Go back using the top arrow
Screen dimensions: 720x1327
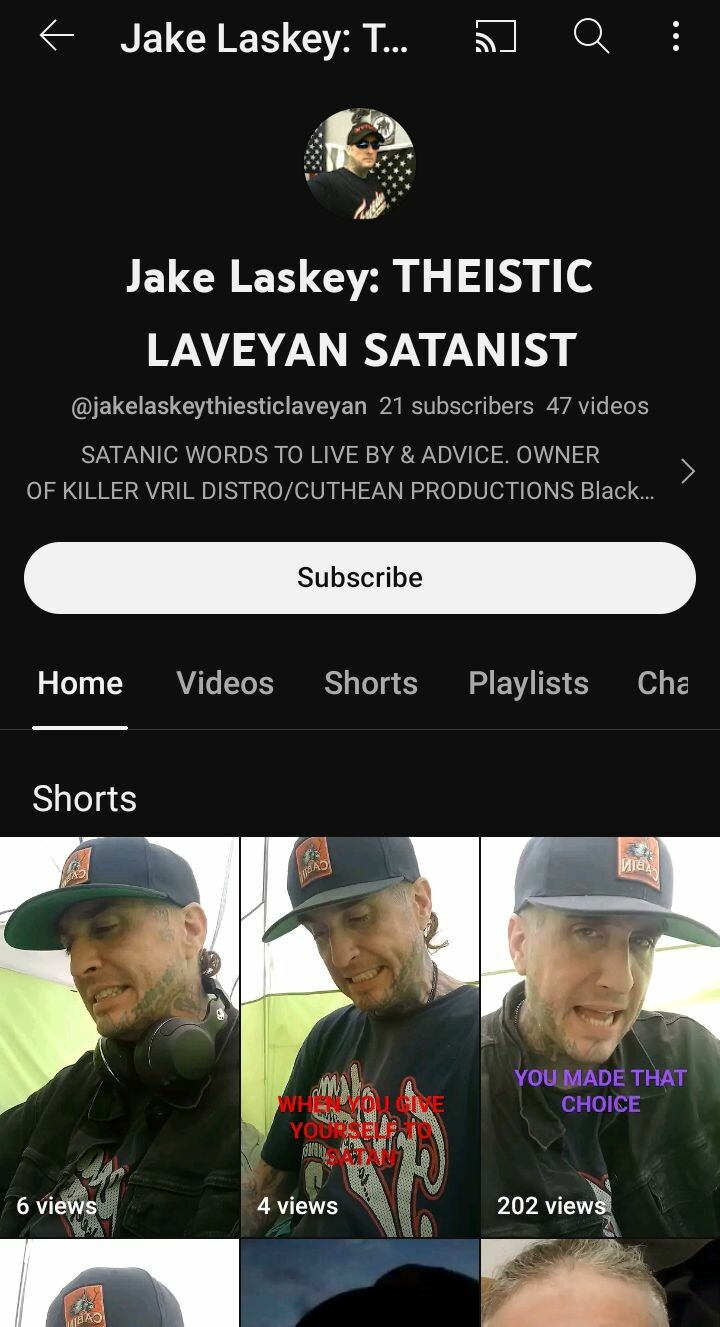tap(57, 37)
